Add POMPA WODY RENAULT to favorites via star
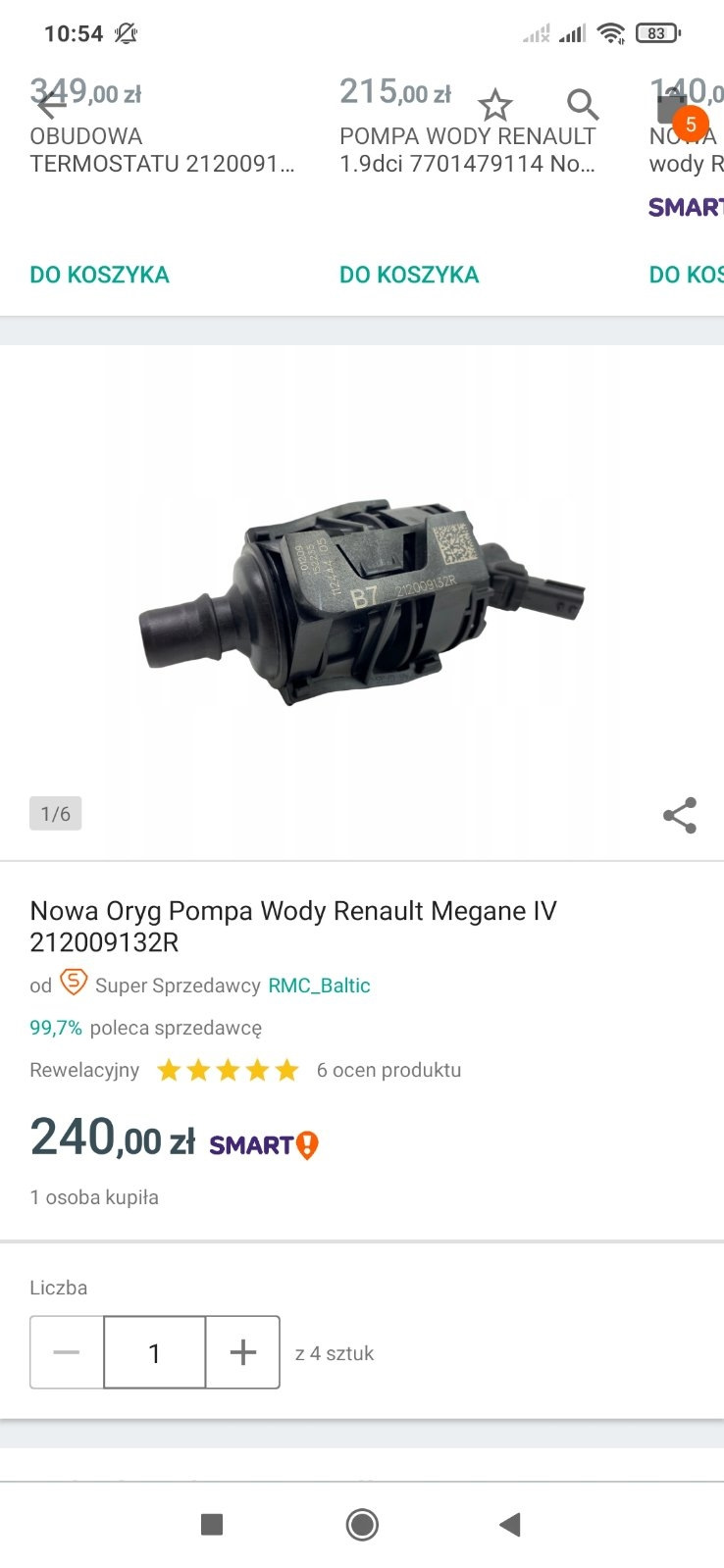Viewport: 724px width, 1568px height. pos(495,105)
